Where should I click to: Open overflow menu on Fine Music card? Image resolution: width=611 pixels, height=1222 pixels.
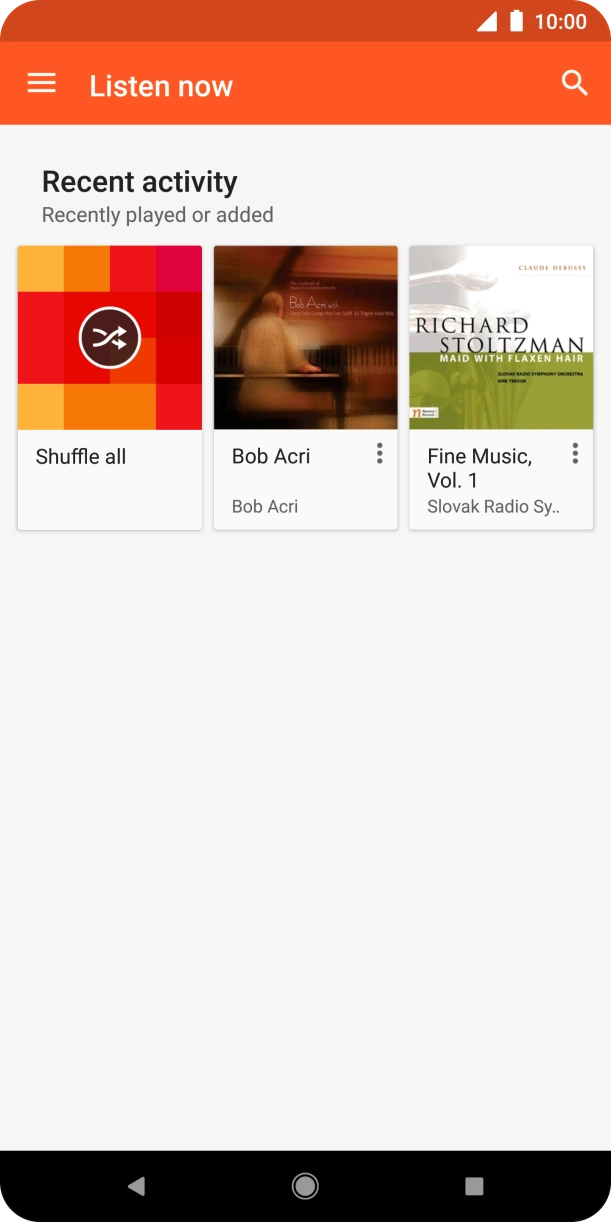[x=575, y=454]
